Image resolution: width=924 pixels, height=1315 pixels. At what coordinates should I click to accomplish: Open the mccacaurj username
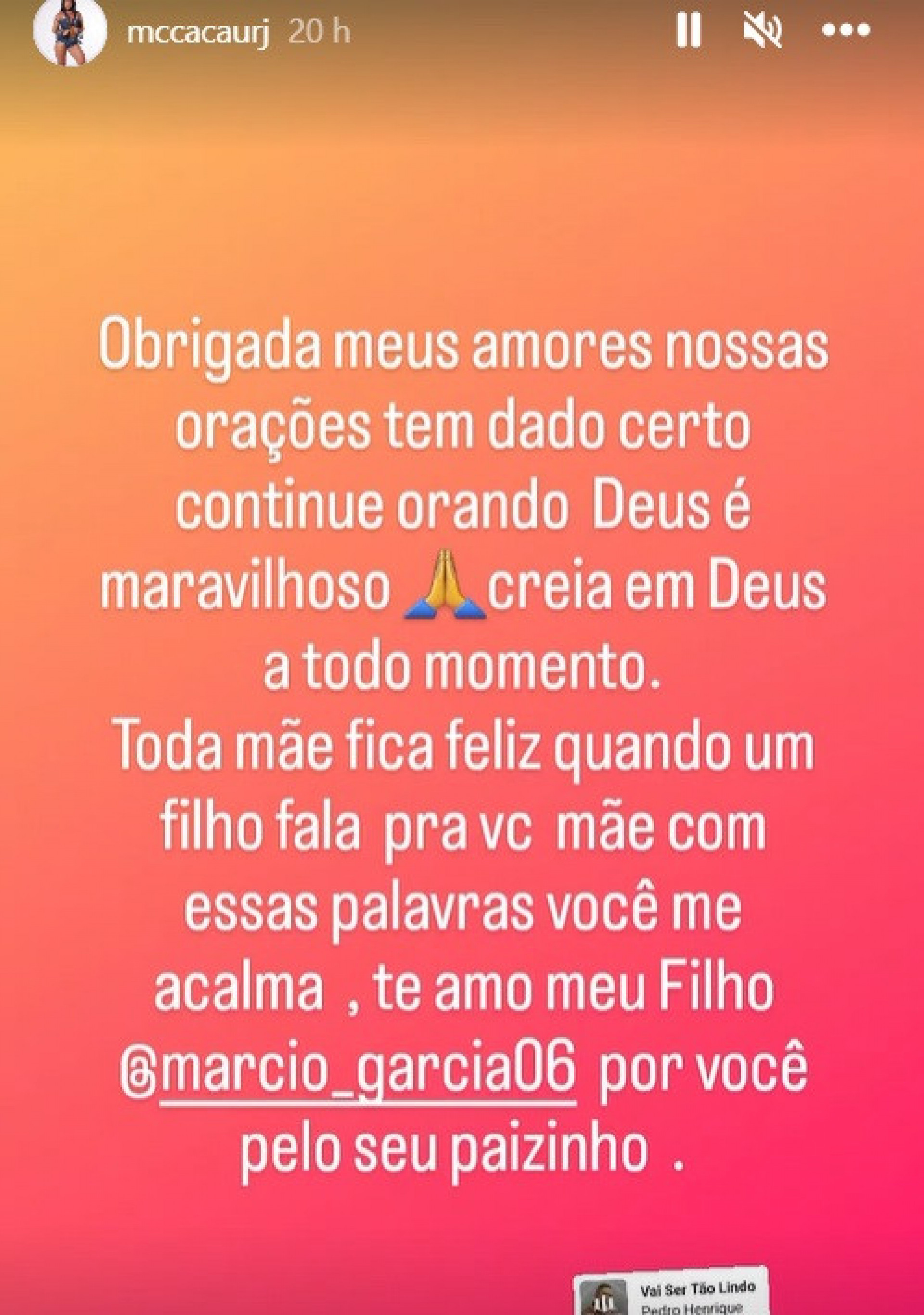coord(198,33)
